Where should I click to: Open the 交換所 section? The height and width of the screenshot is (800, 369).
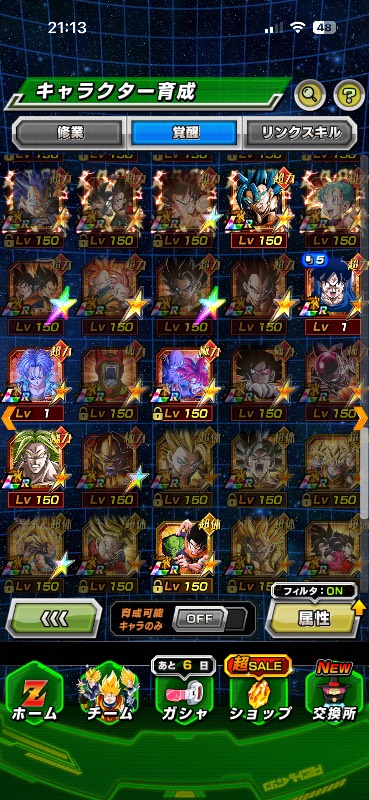click(x=335, y=693)
